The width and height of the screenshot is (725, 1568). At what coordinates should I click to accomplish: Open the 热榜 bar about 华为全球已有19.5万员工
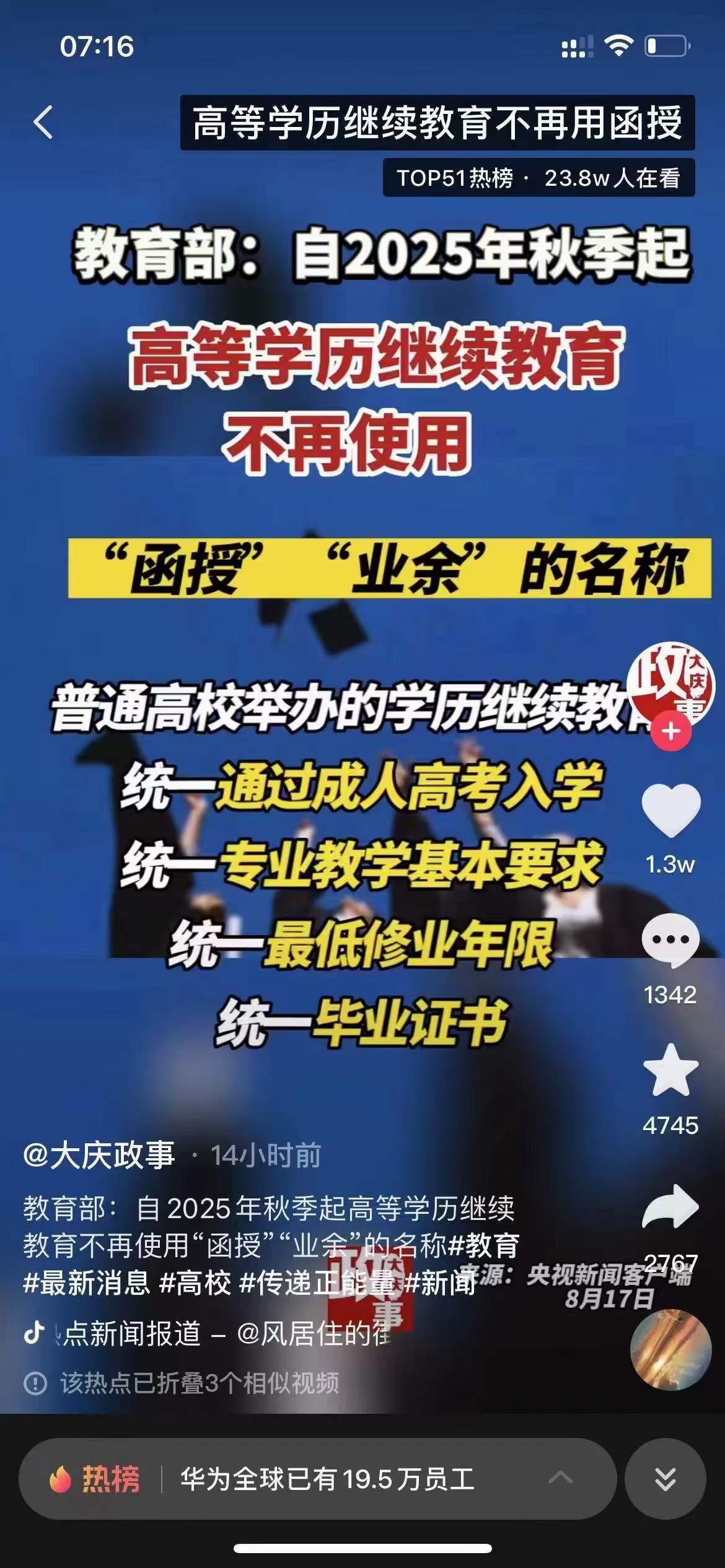coord(318,1479)
